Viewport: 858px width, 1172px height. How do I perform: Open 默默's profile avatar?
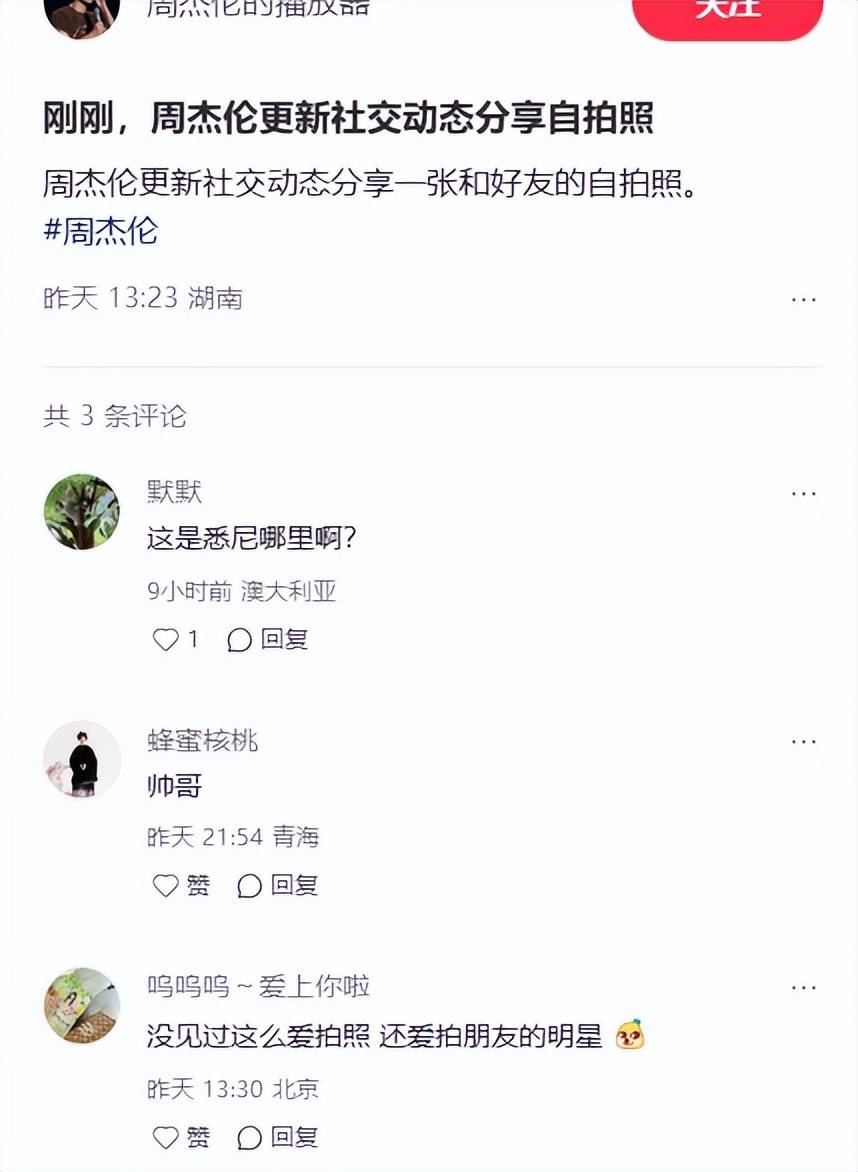tap(82, 512)
